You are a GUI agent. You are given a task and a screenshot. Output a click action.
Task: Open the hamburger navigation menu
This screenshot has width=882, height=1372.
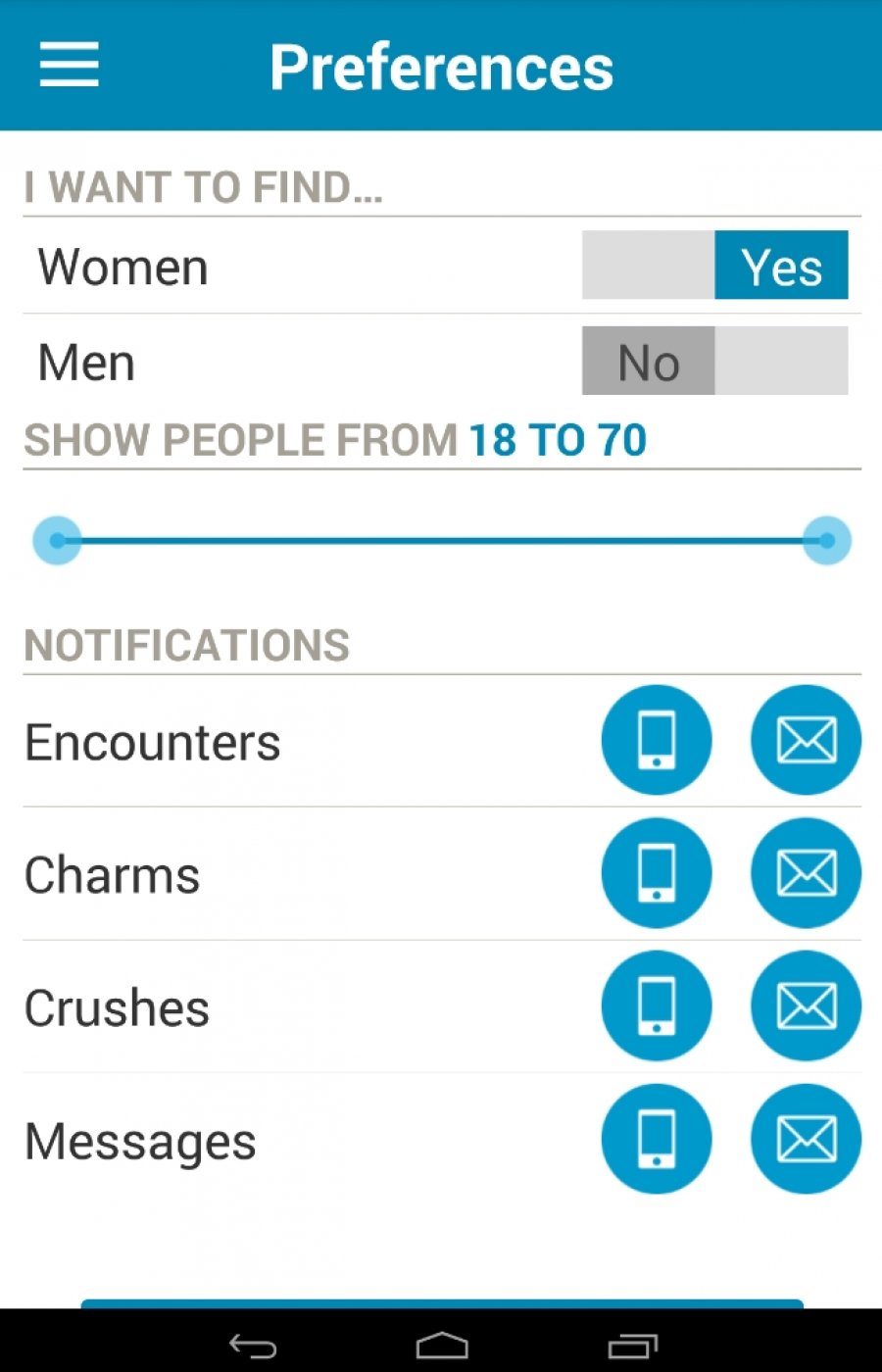tap(69, 65)
